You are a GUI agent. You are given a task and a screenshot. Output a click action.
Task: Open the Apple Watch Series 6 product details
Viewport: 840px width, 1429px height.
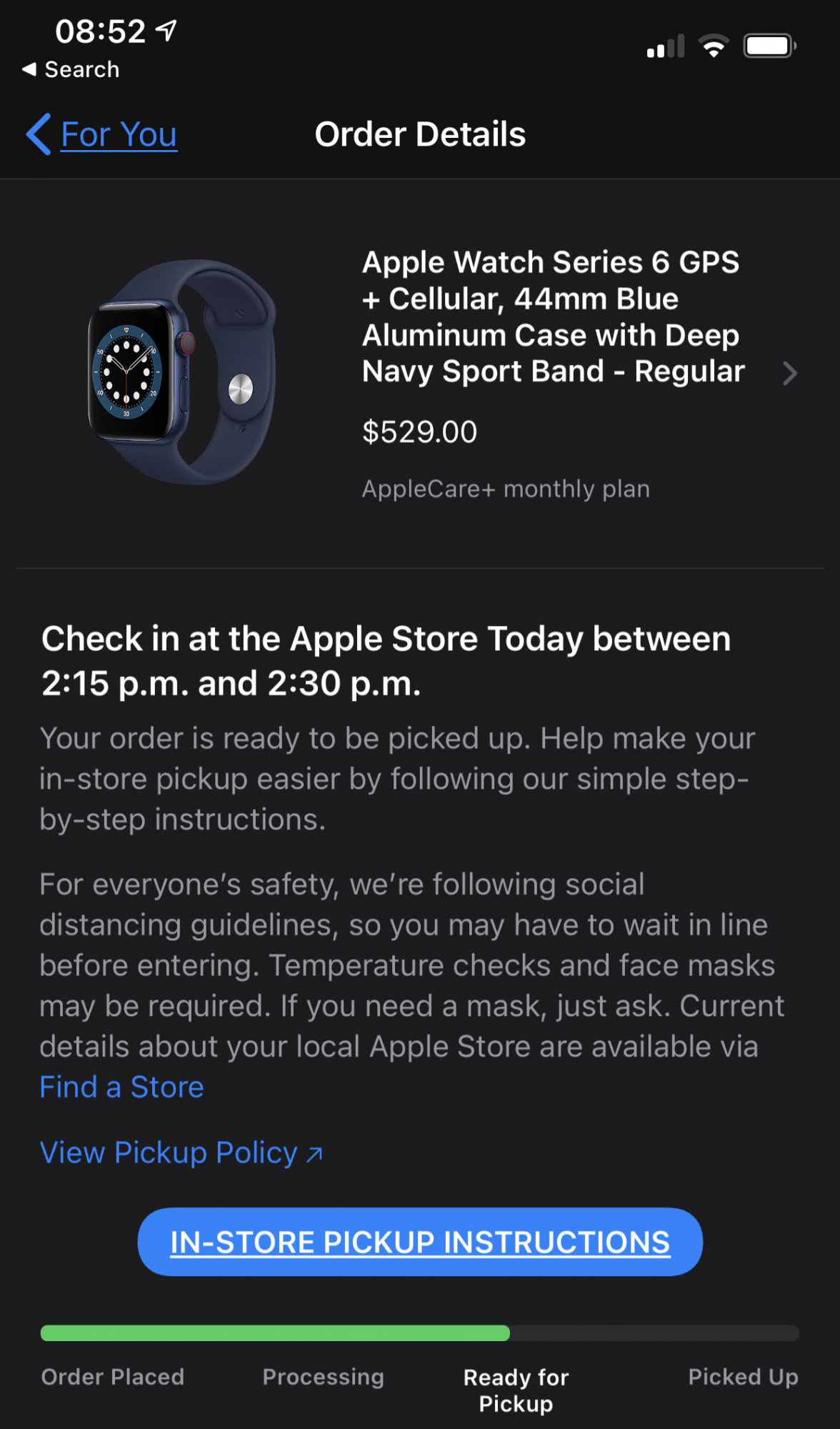tap(420, 373)
